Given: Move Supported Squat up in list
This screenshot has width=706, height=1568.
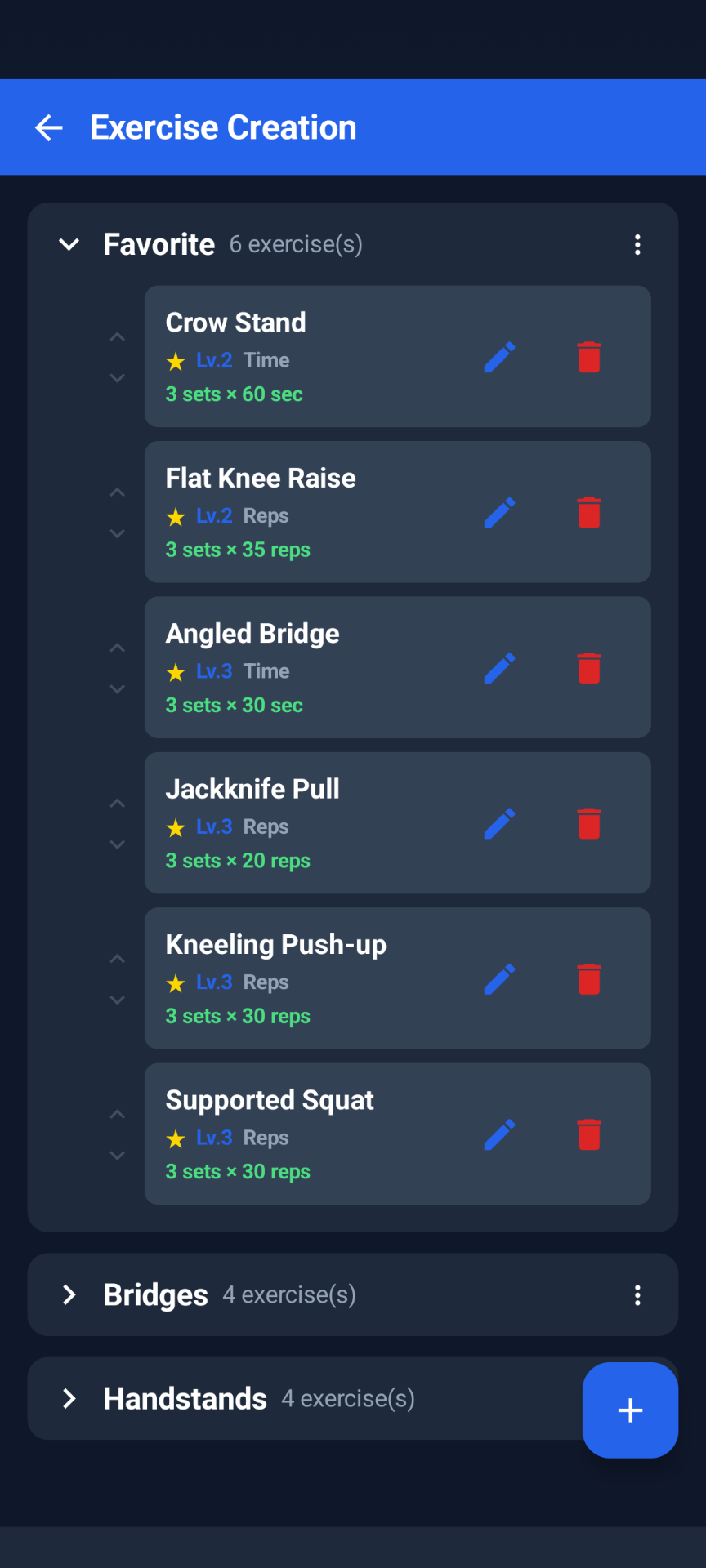Looking at the screenshot, I should (x=118, y=1115).
